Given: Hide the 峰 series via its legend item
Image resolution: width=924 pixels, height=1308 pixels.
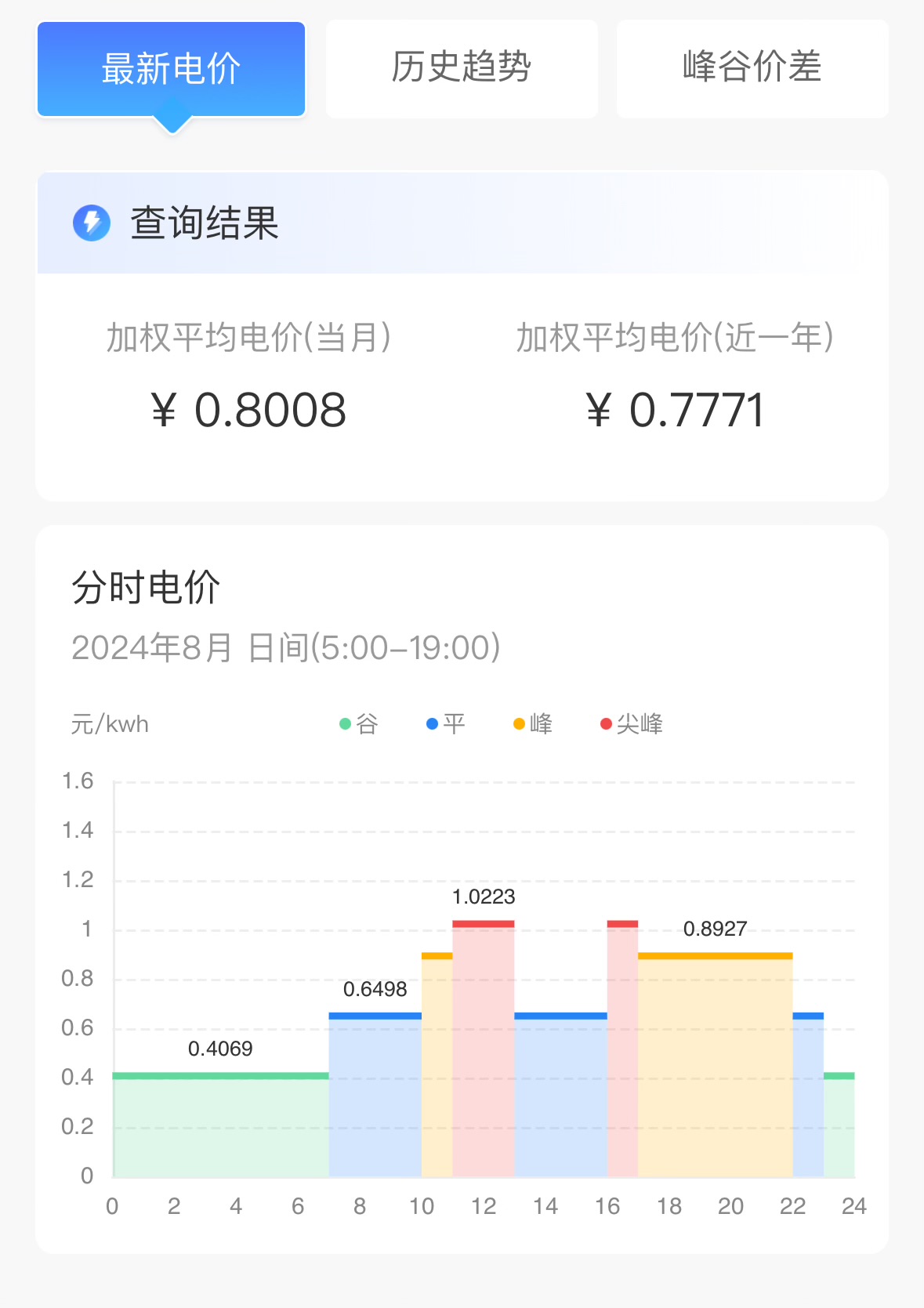Looking at the screenshot, I should coord(533,723).
